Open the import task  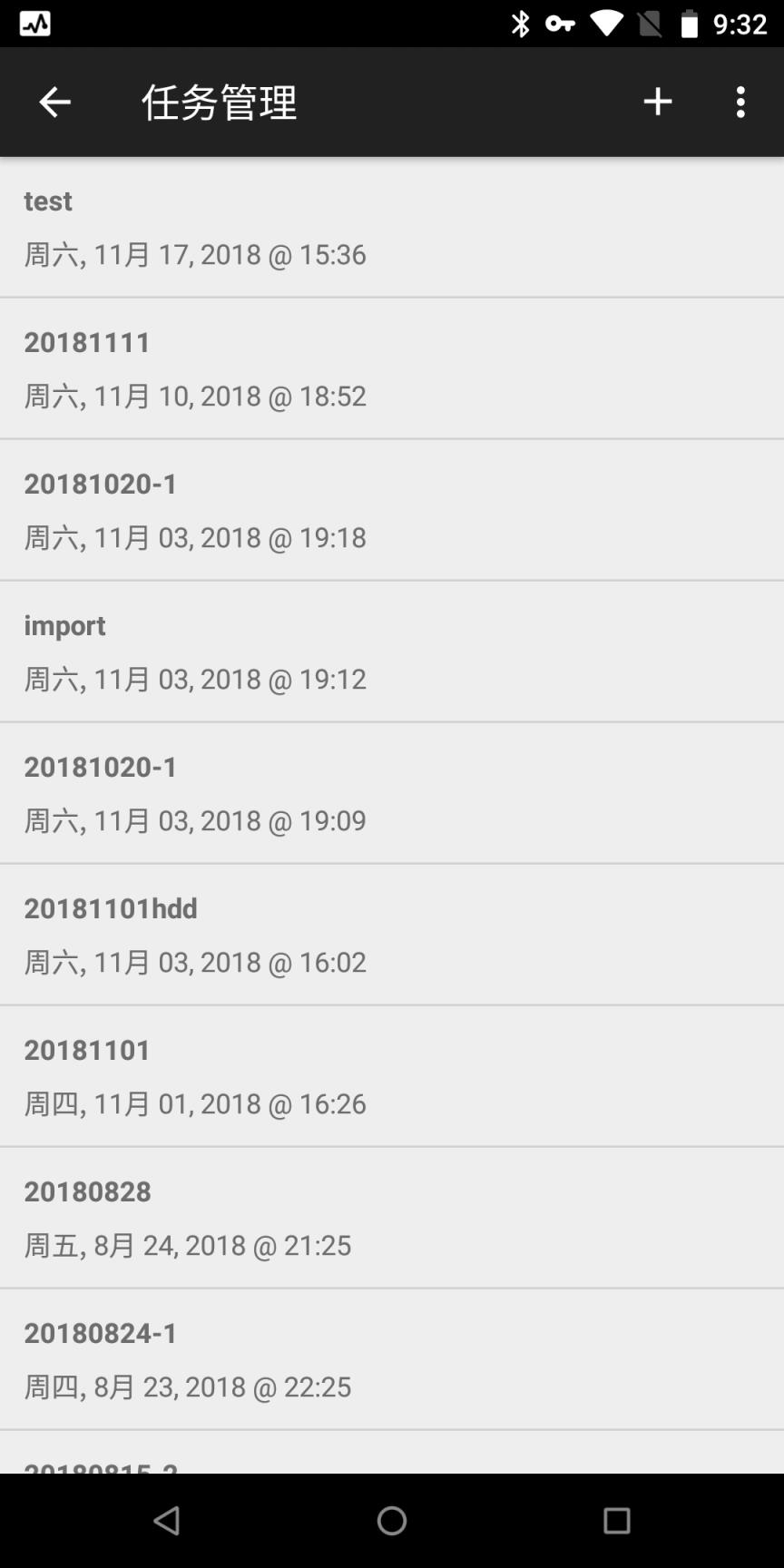click(392, 652)
